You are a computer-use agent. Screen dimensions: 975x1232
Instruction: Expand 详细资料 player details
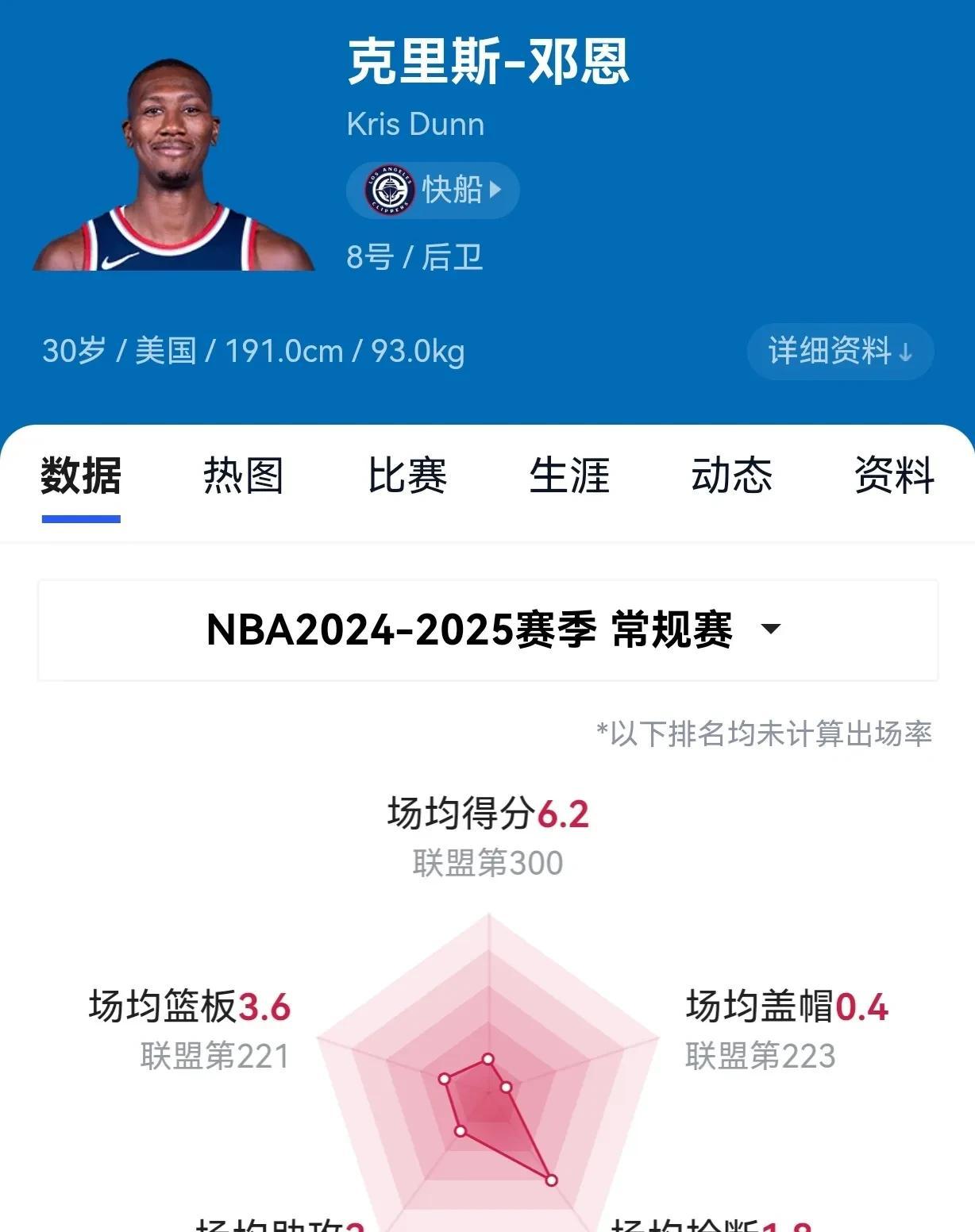point(839,351)
